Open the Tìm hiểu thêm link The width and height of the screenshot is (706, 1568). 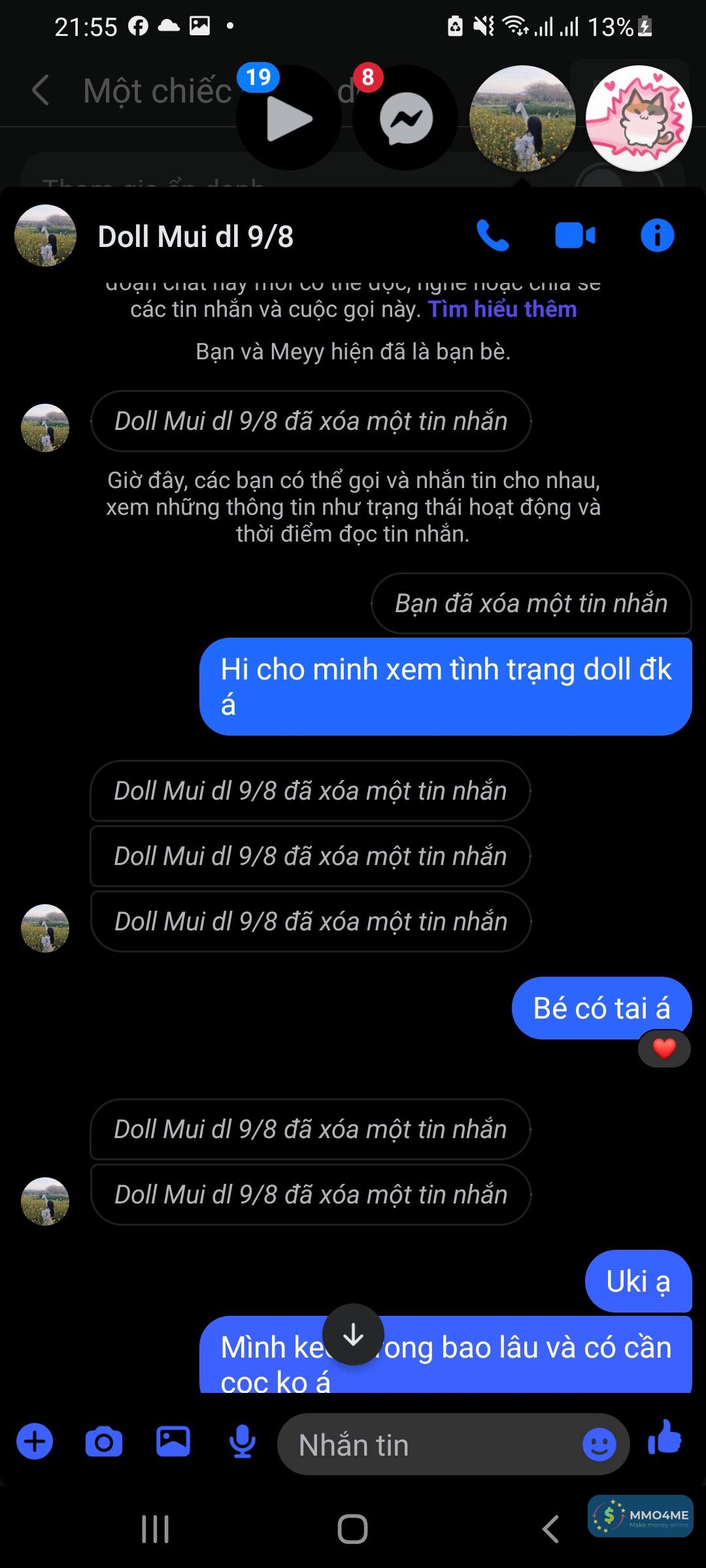pos(502,309)
